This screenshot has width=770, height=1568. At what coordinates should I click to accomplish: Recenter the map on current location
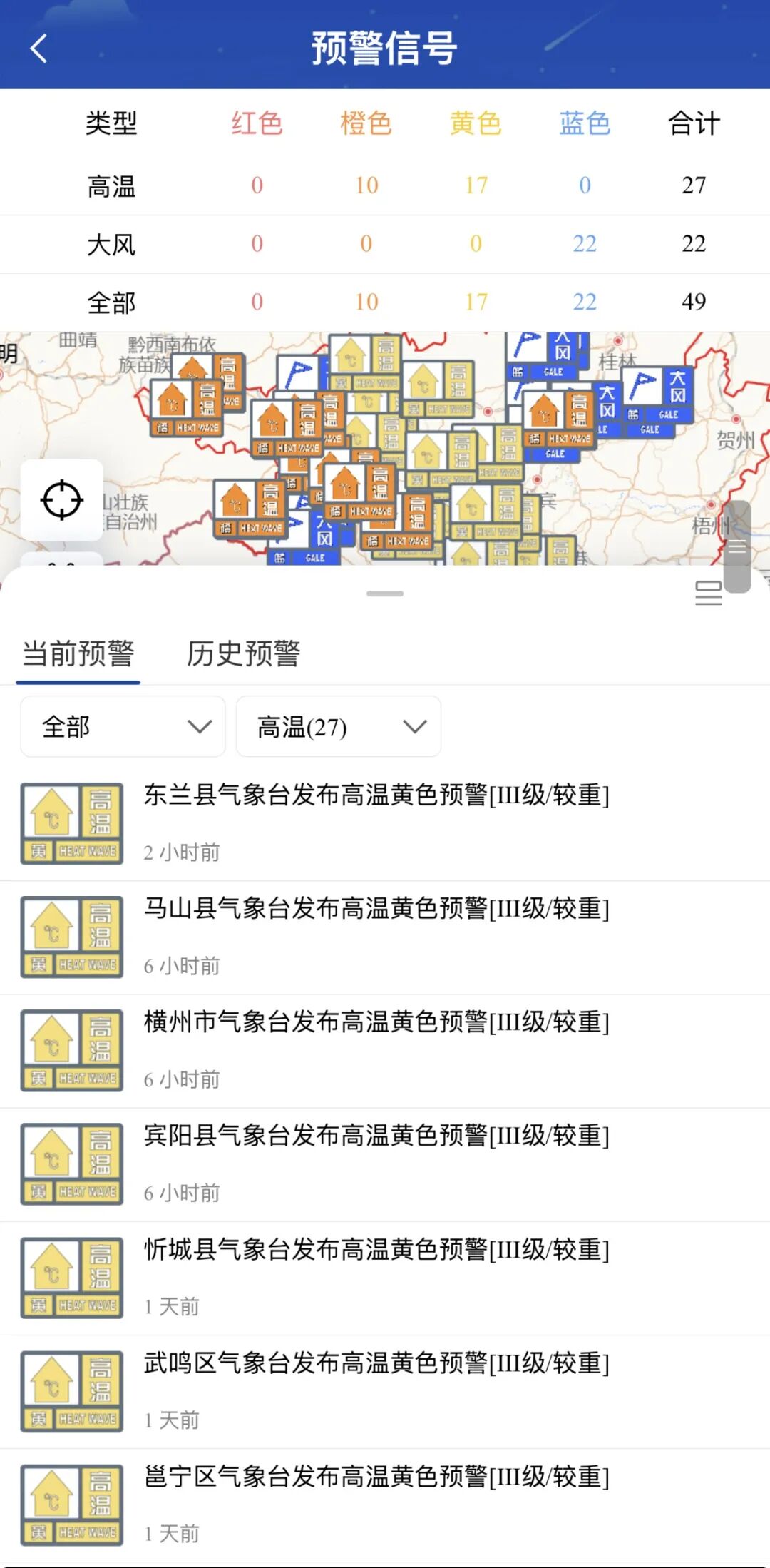click(62, 499)
